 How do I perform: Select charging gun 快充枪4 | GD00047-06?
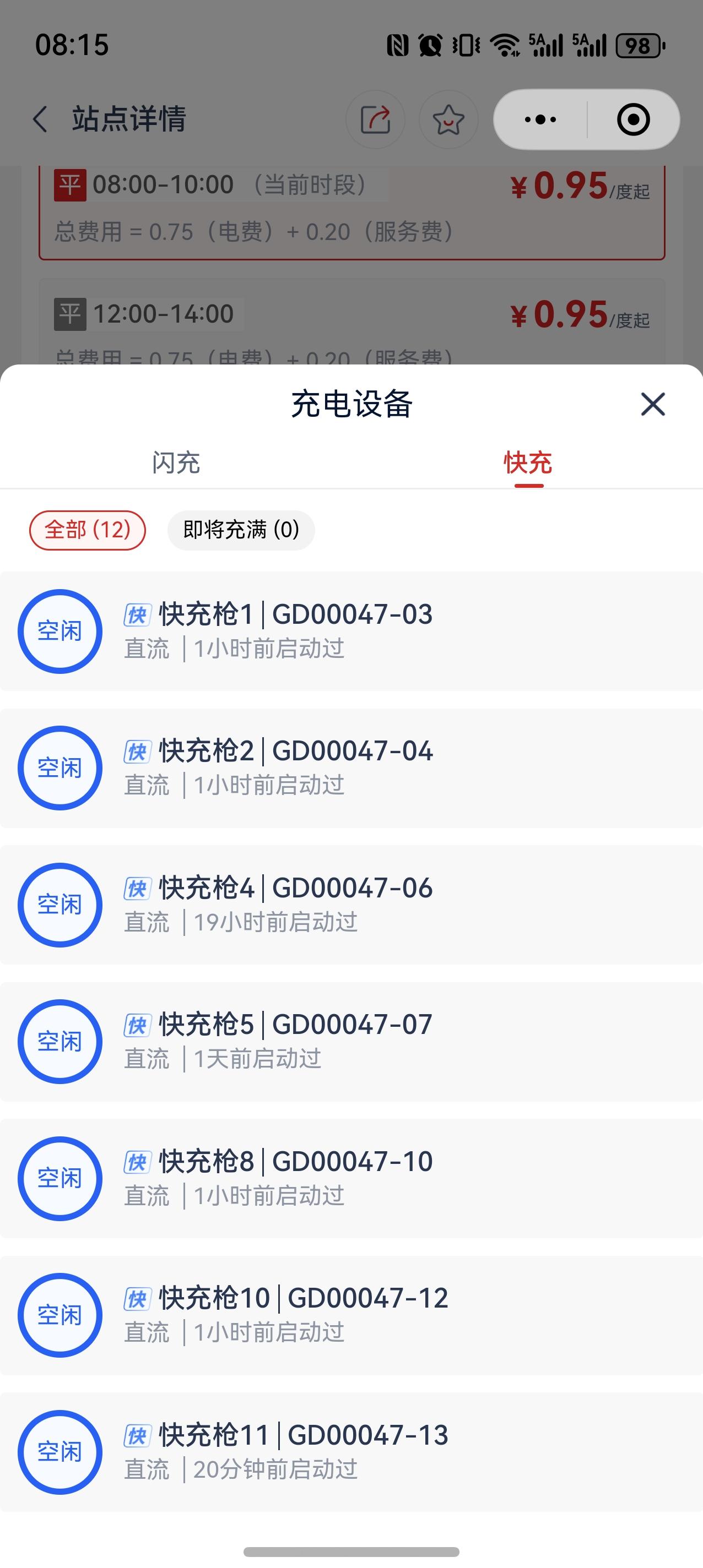pyautogui.click(x=351, y=905)
